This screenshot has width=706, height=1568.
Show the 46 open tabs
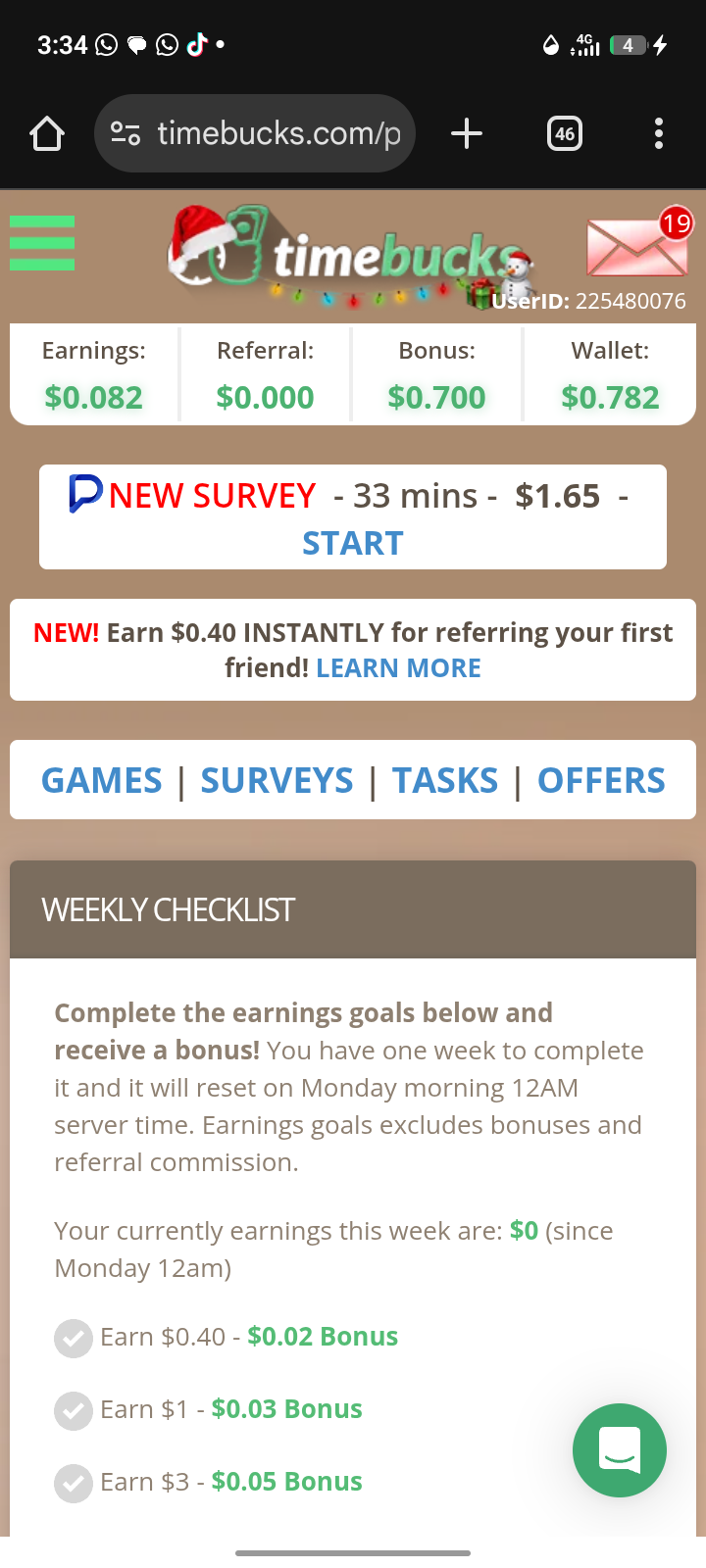565,133
